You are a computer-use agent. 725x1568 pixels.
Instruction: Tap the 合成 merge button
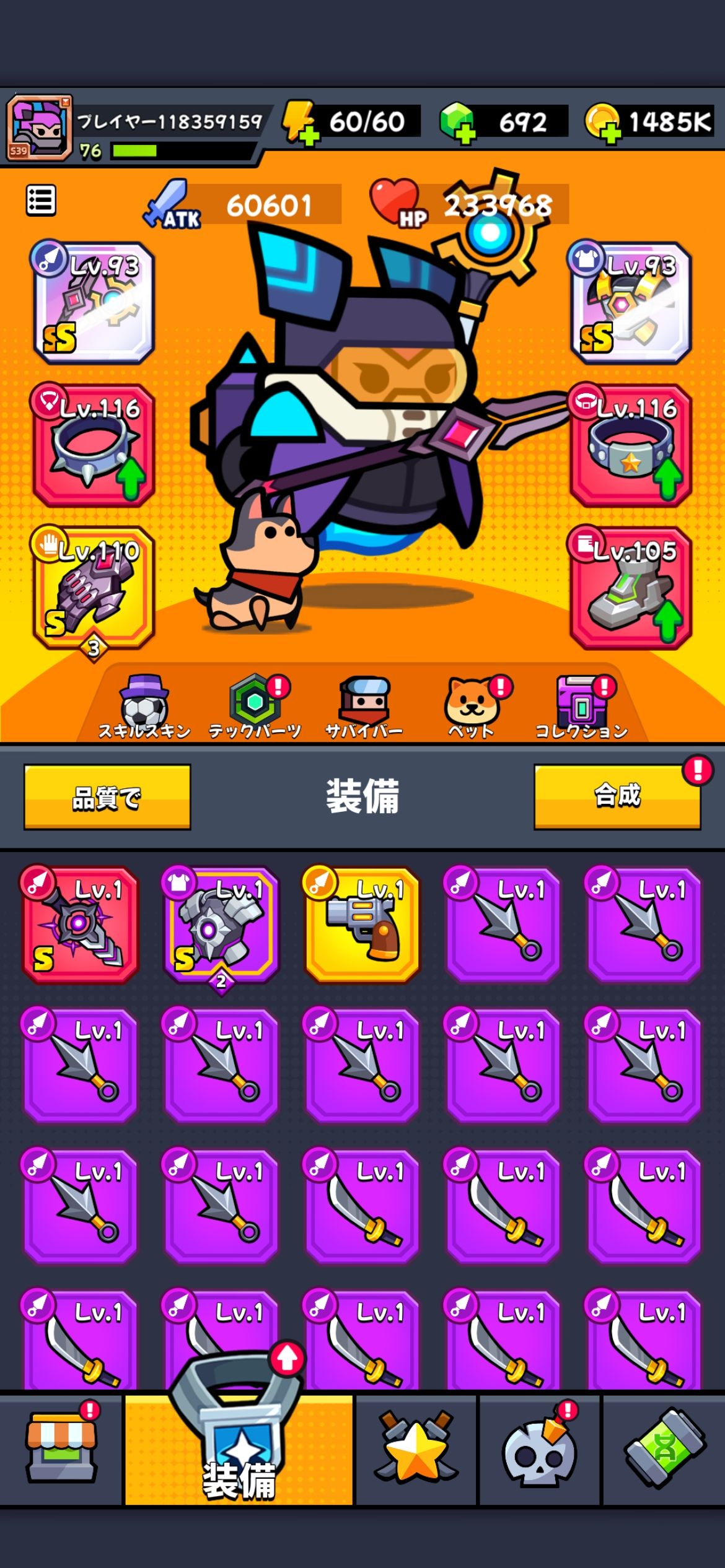click(x=617, y=797)
